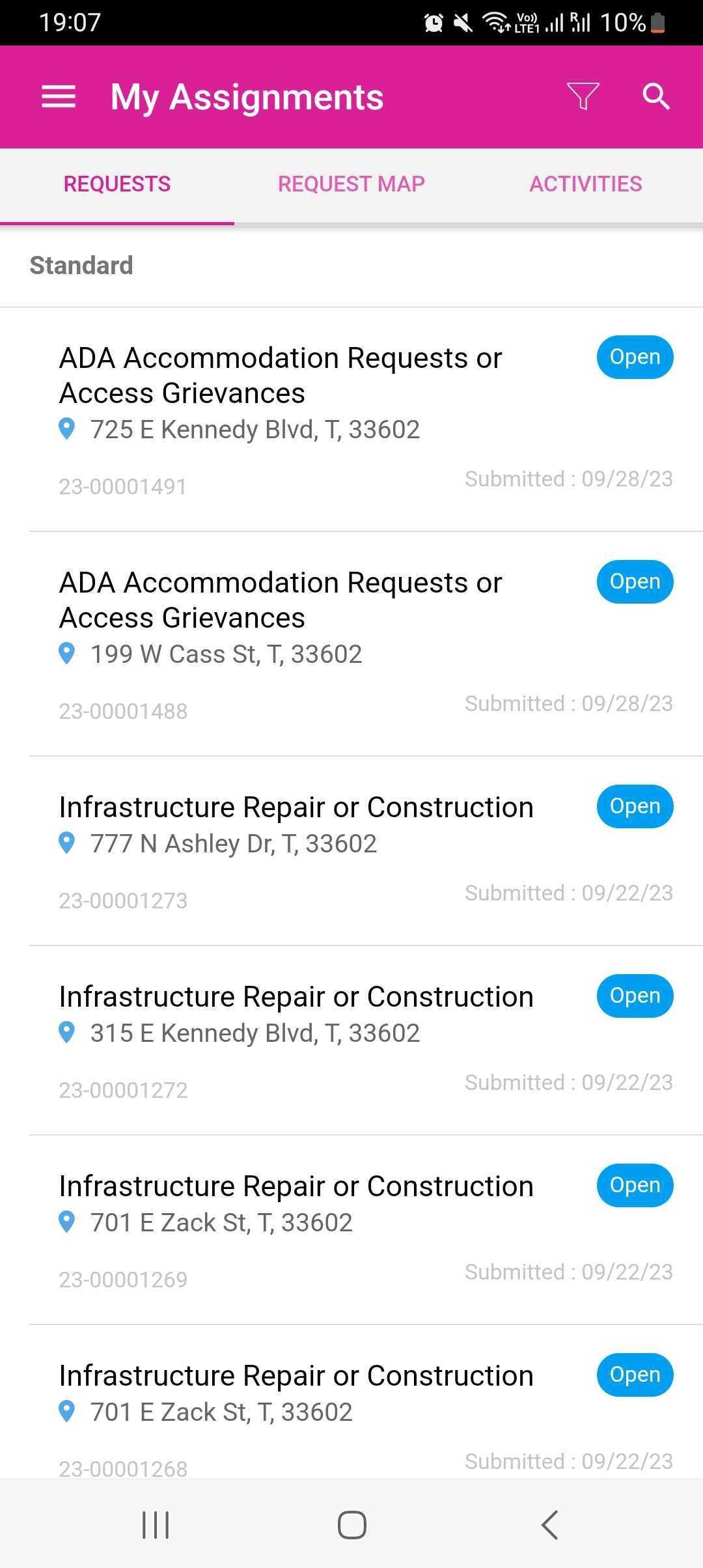Open the hamburger navigation menu
Viewport: 703px width, 1568px height.
click(59, 97)
